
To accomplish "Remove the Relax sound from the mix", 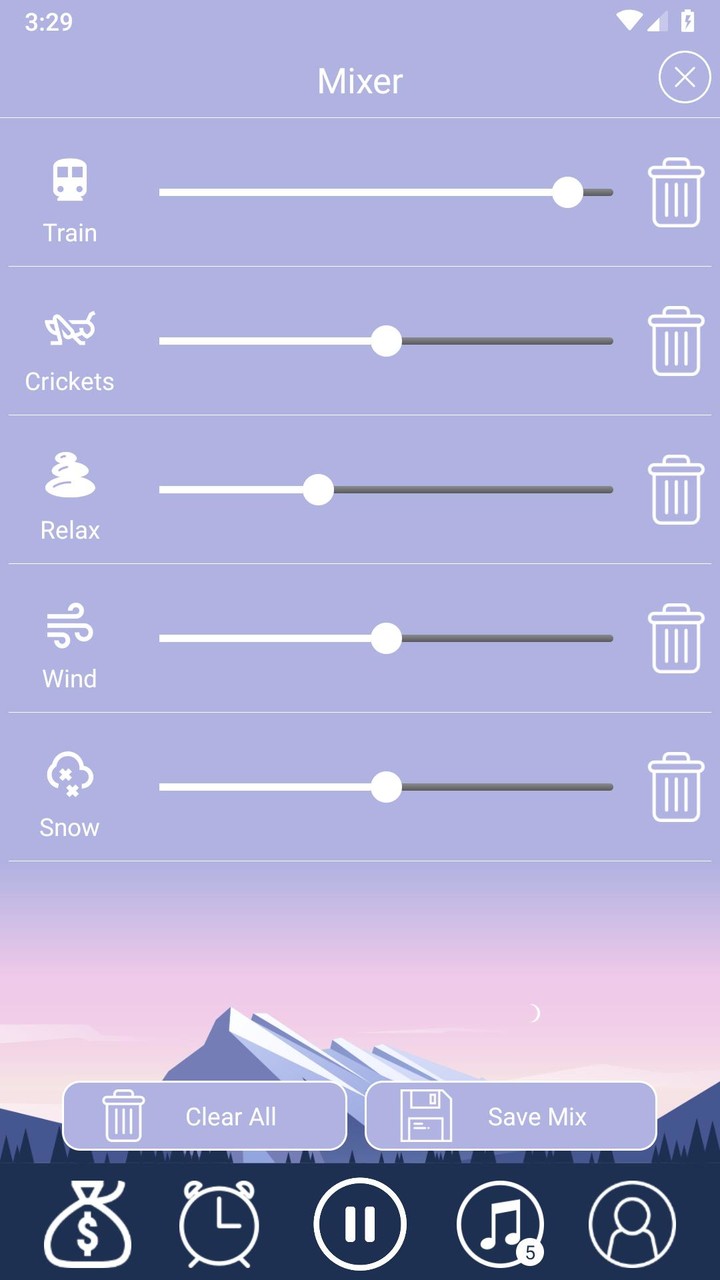I will (676, 491).
